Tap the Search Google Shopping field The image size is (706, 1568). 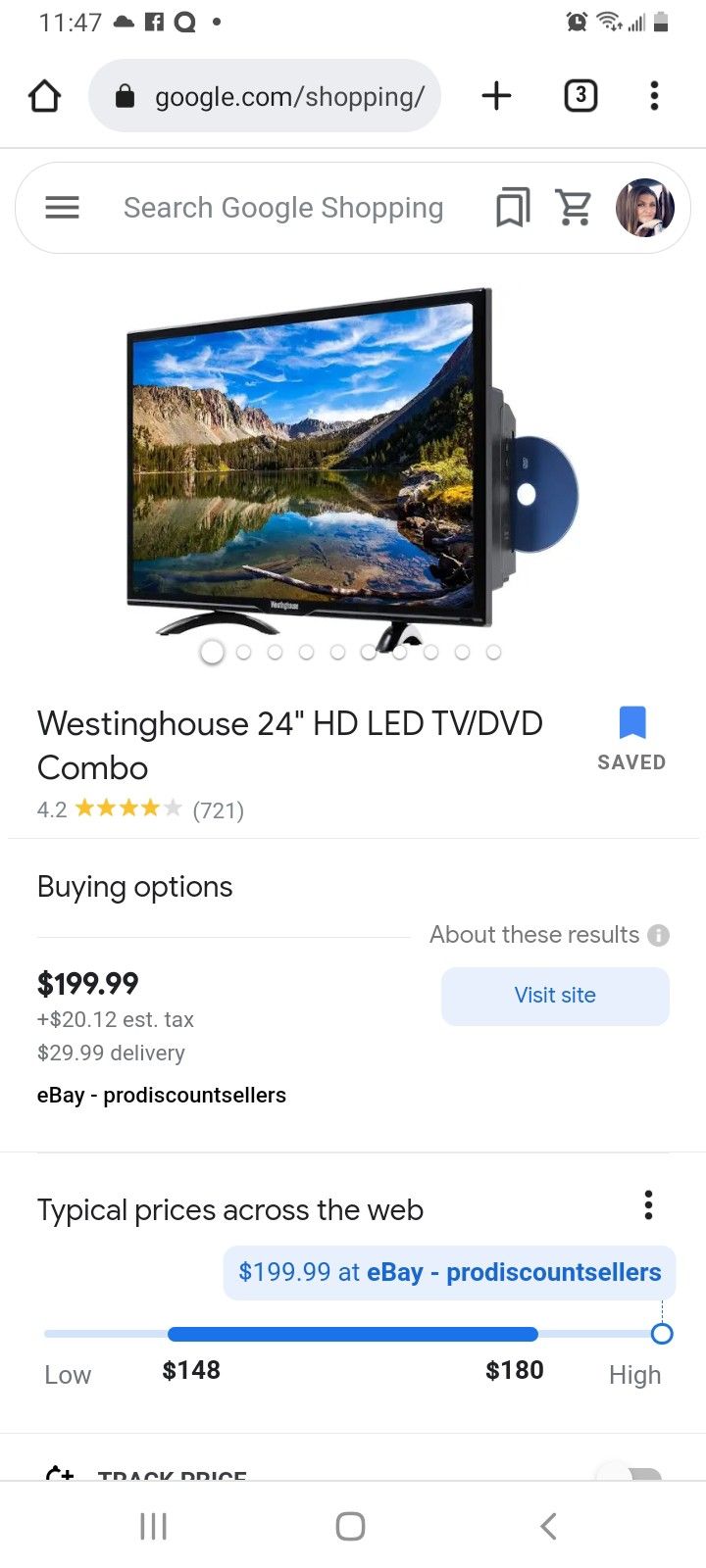coord(283,208)
